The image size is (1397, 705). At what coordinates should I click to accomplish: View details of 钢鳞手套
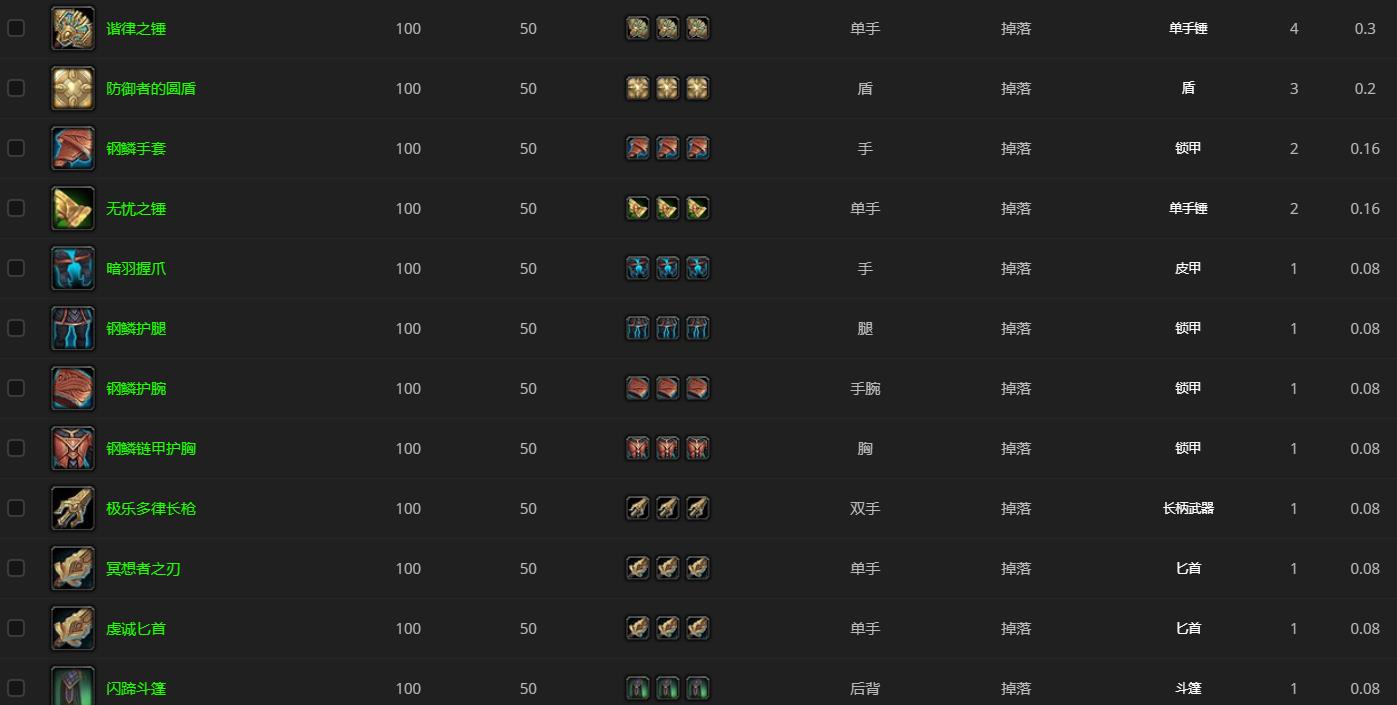tap(136, 149)
